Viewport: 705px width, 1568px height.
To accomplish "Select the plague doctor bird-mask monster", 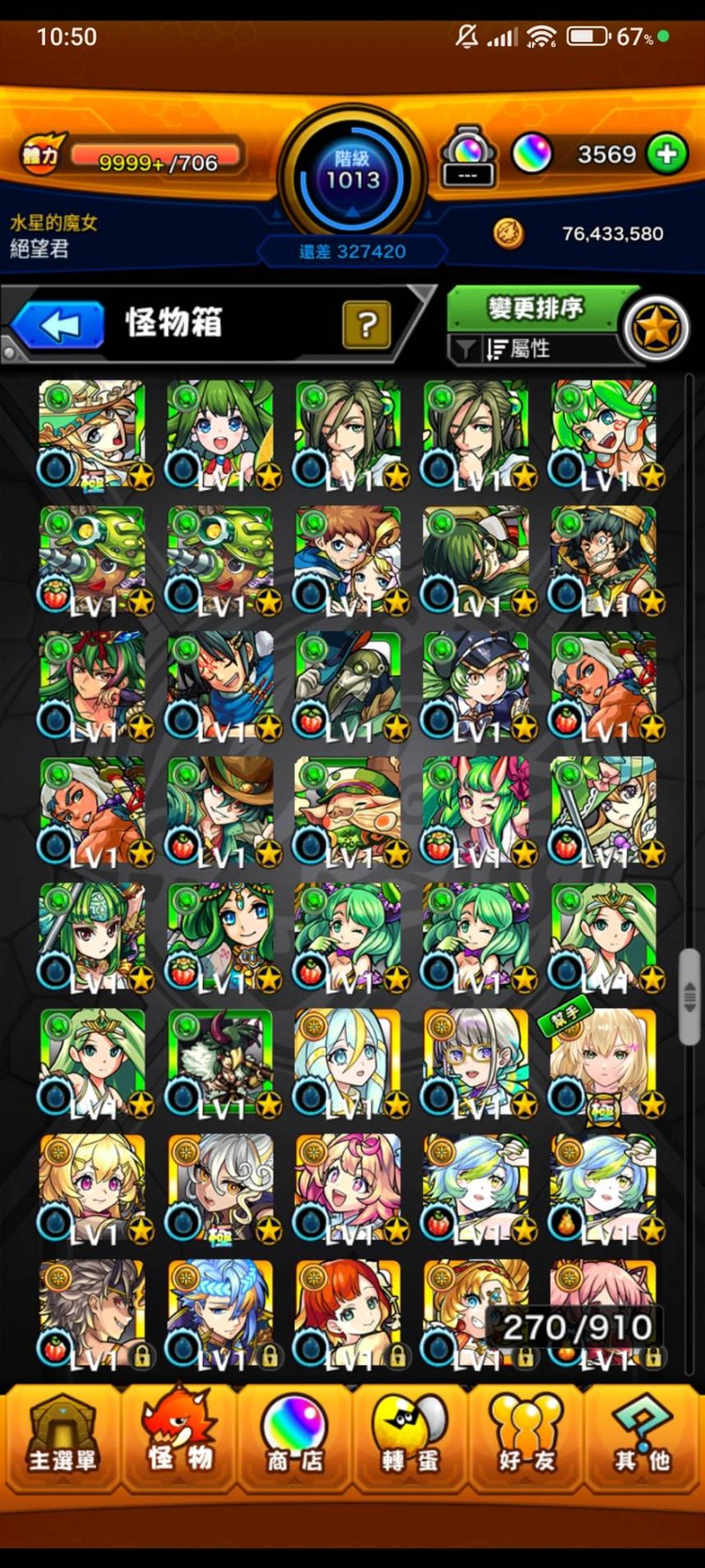I will tap(348, 686).
